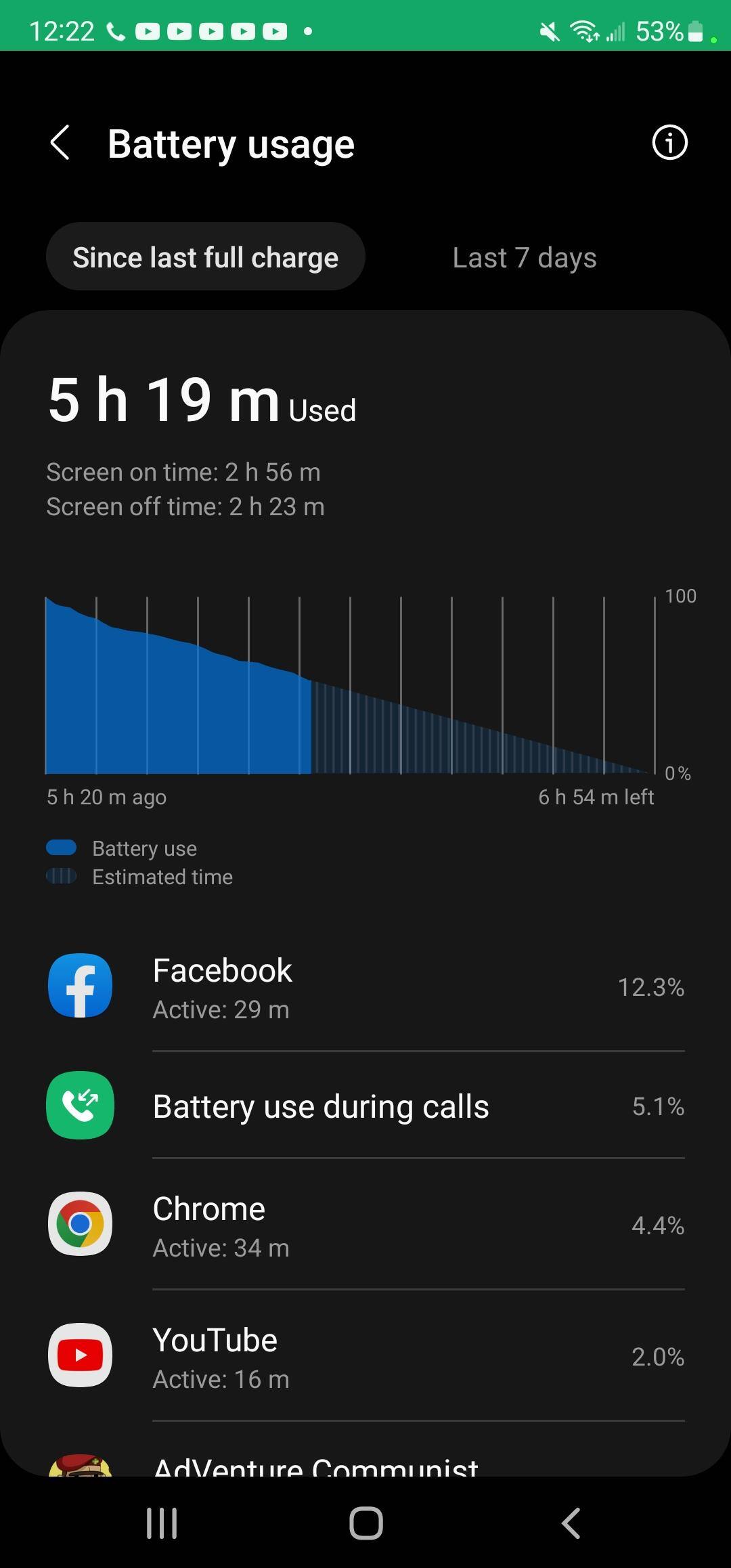Open Facebook battery usage details
This screenshot has height=1568, width=731.
365,987
